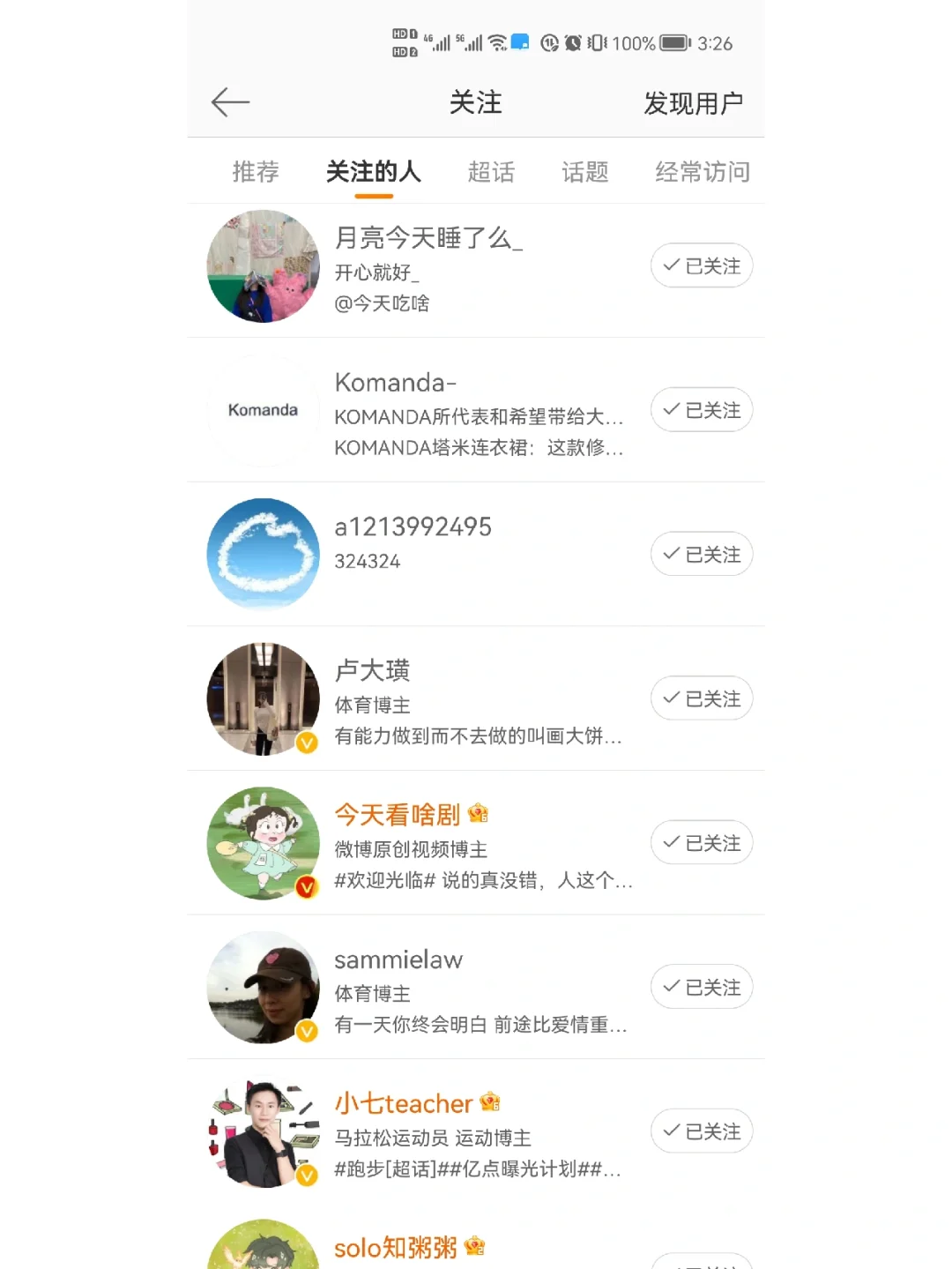The width and height of the screenshot is (952, 1269).
Task: View sammielaw's profile page
Action: (x=398, y=959)
